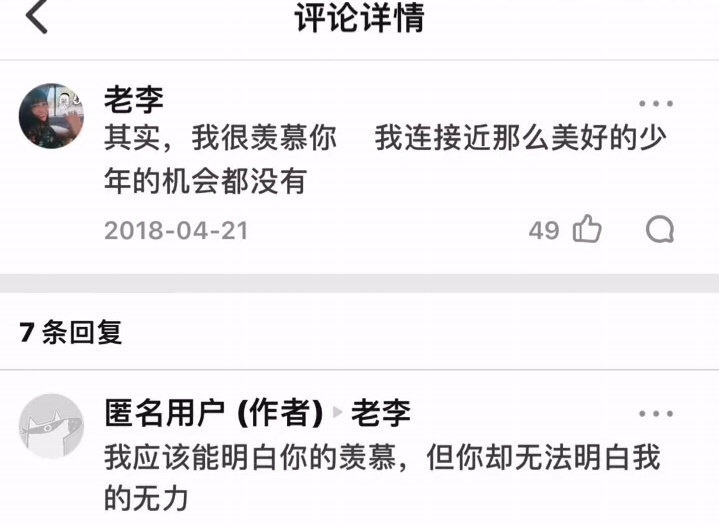This screenshot has height=526, width=719.
Task: Open 老李's name in the author's reply
Action: click(380, 412)
